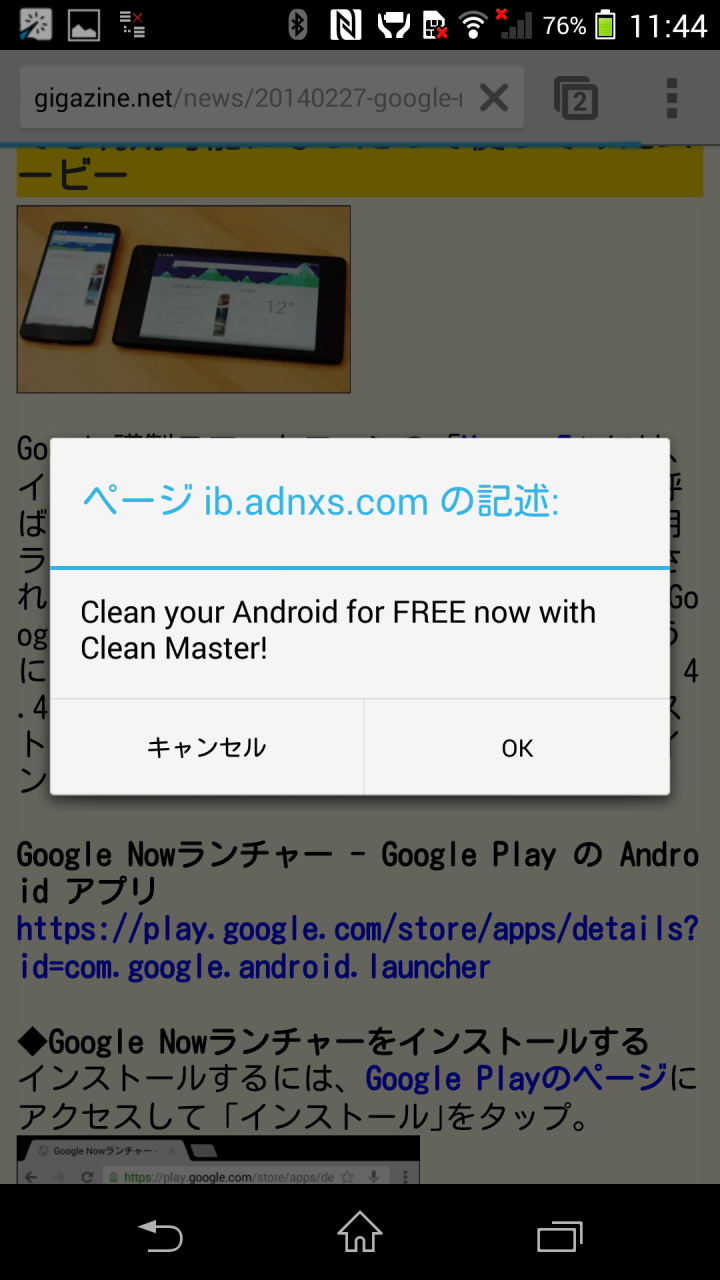Dismiss the dialog with キャンセル

[x=207, y=747]
